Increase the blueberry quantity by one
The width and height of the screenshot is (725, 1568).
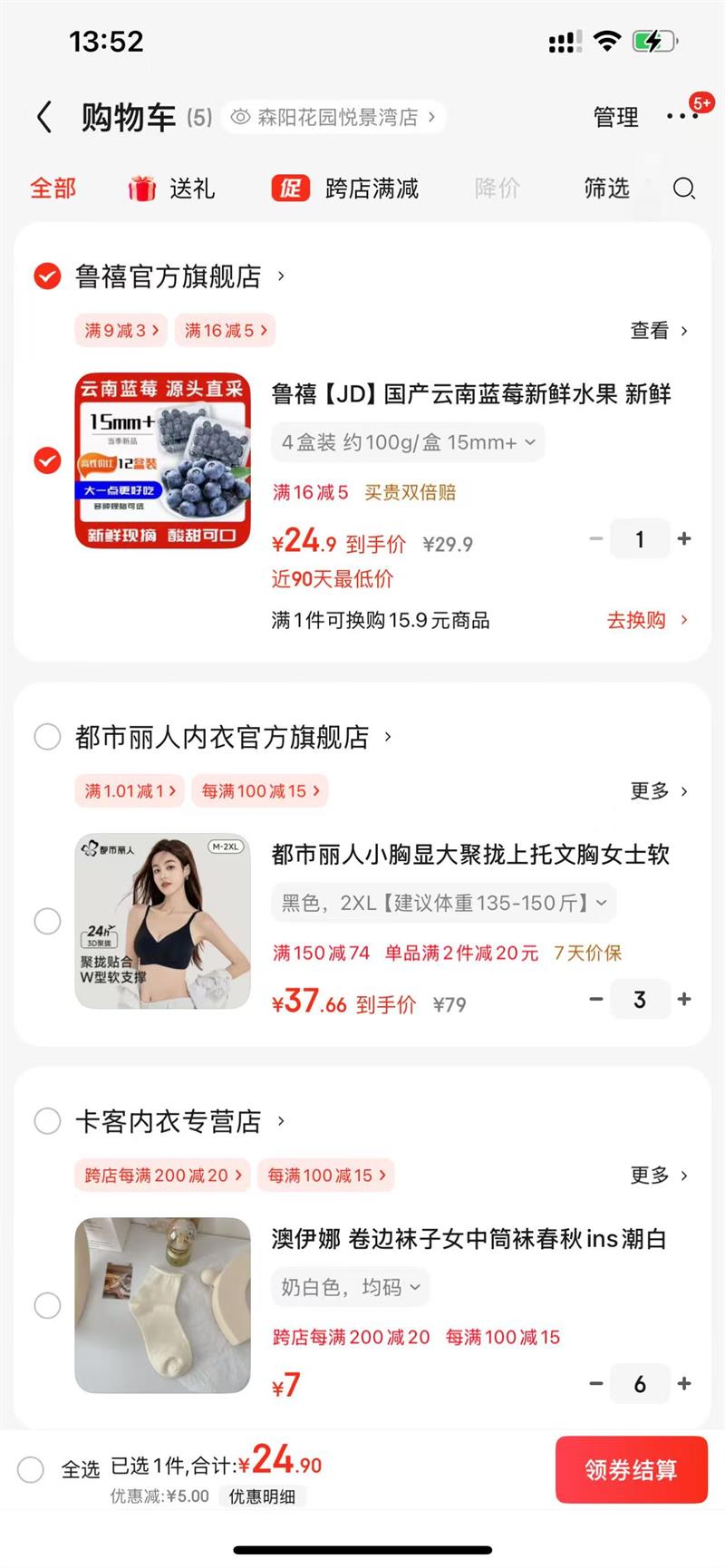pyautogui.click(x=684, y=538)
